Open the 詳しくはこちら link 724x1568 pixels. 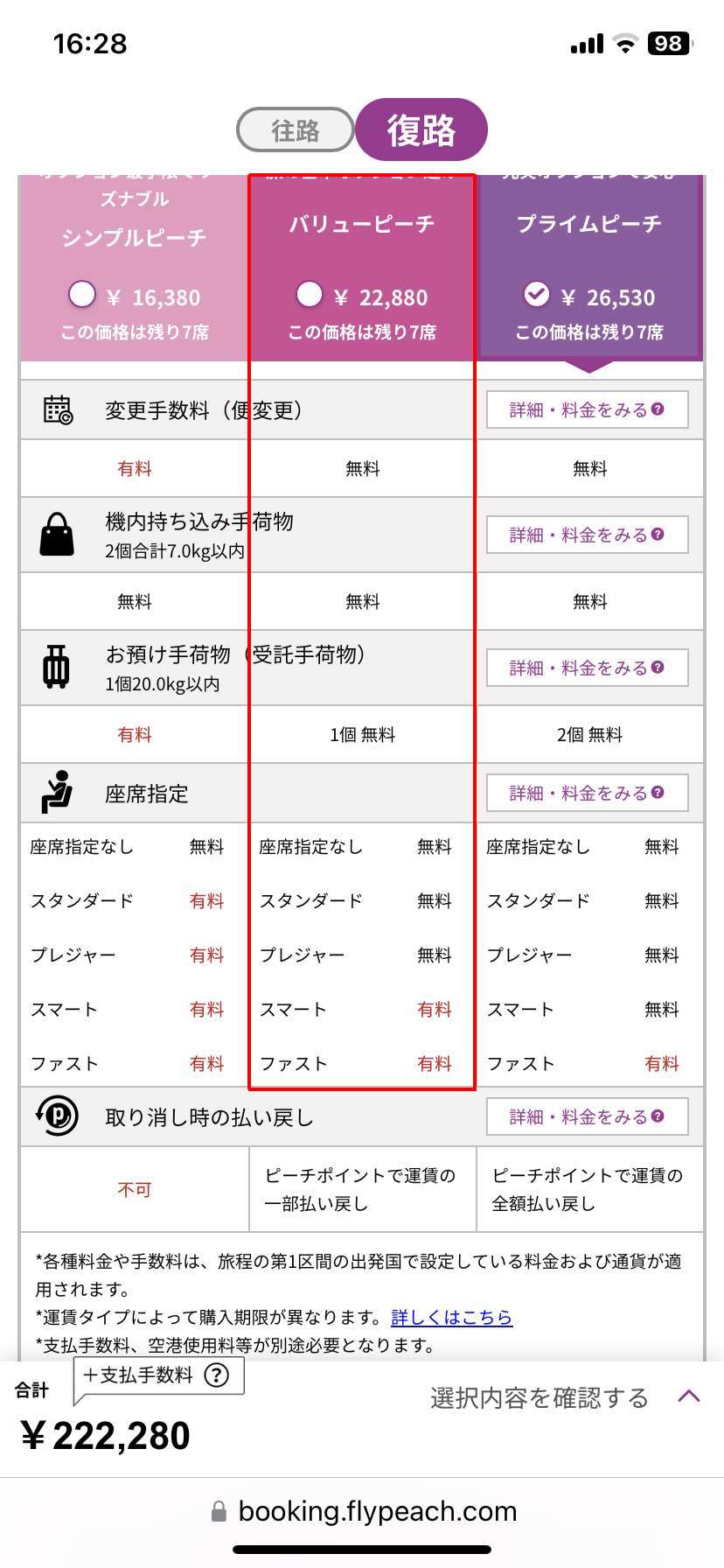pyautogui.click(x=452, y=1317)
